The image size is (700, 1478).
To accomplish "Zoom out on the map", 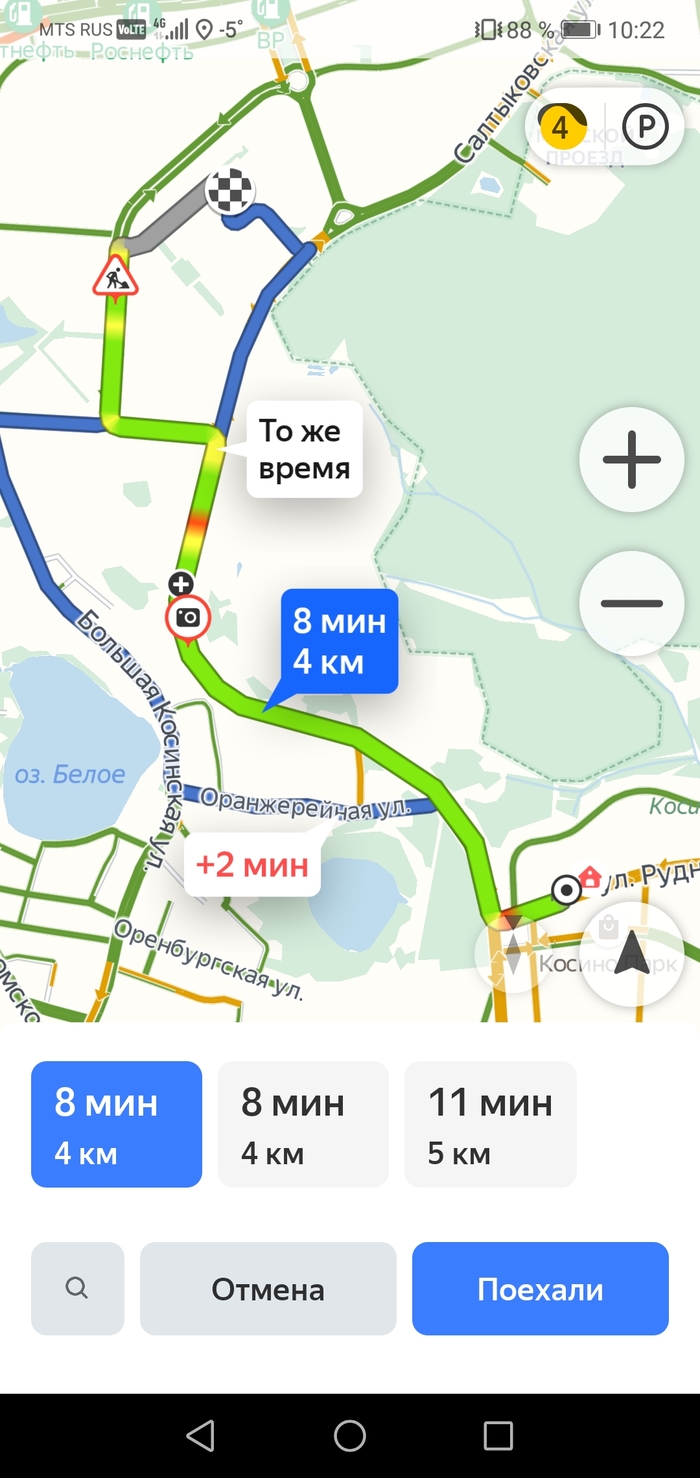I will [x=632, y=603].
